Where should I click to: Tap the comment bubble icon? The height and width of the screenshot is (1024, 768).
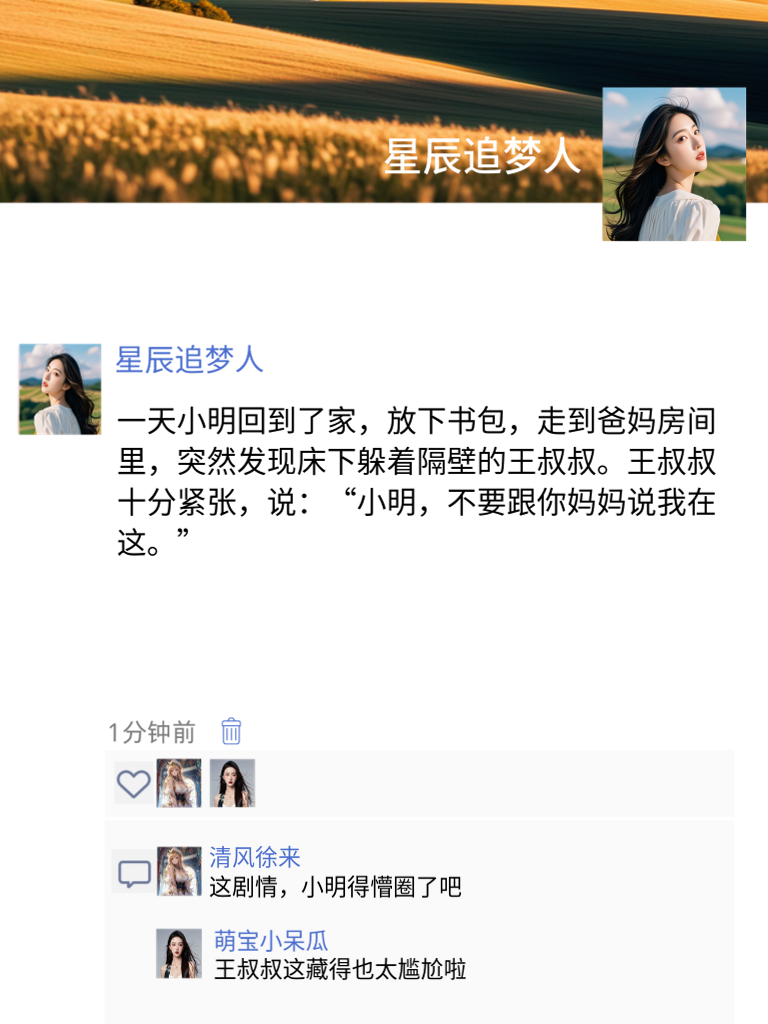tap(134, 873)
